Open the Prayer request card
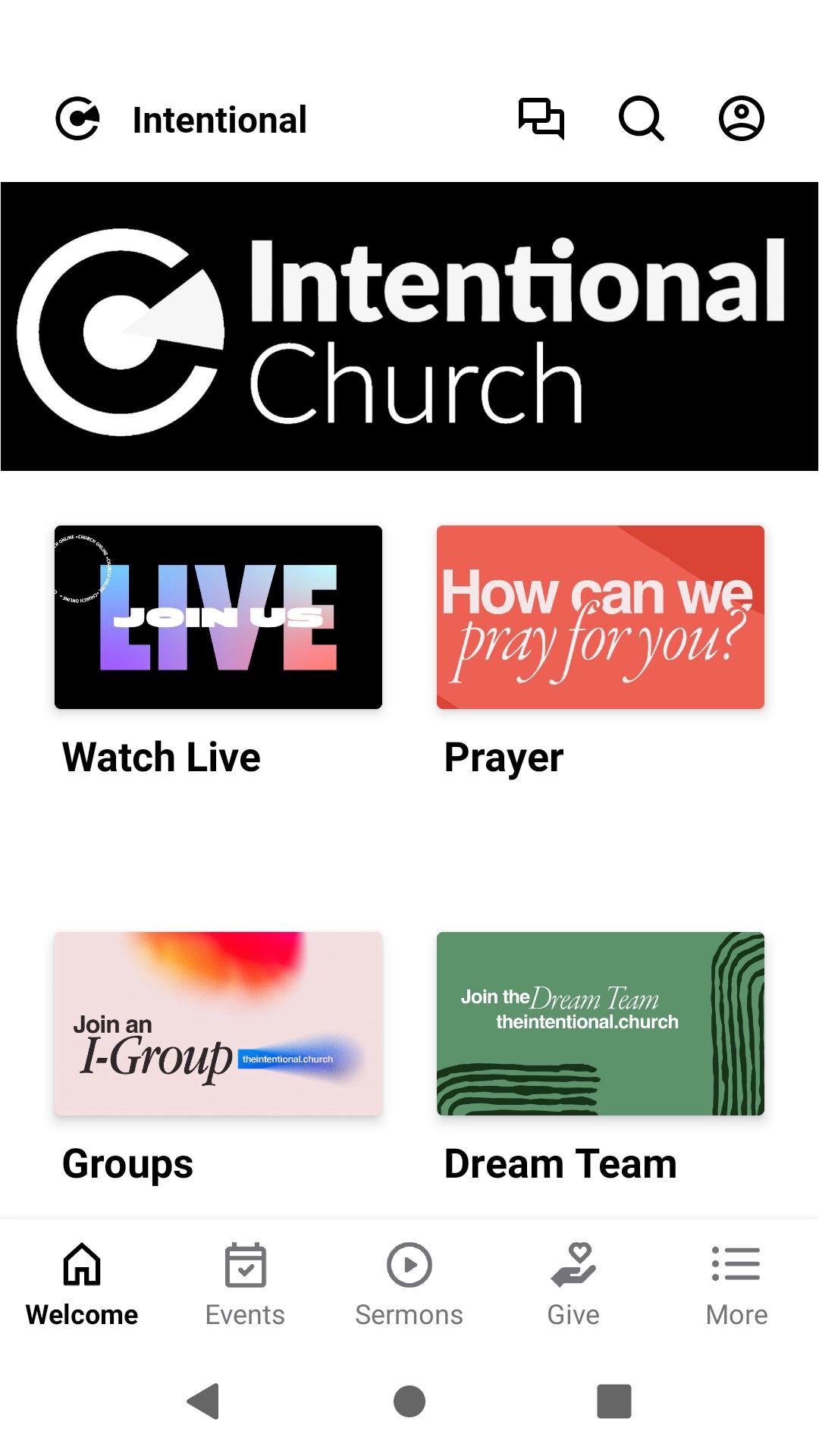The width and height of the screenshot is (819, 1456). pyautogui.click(x=601, y=617)
